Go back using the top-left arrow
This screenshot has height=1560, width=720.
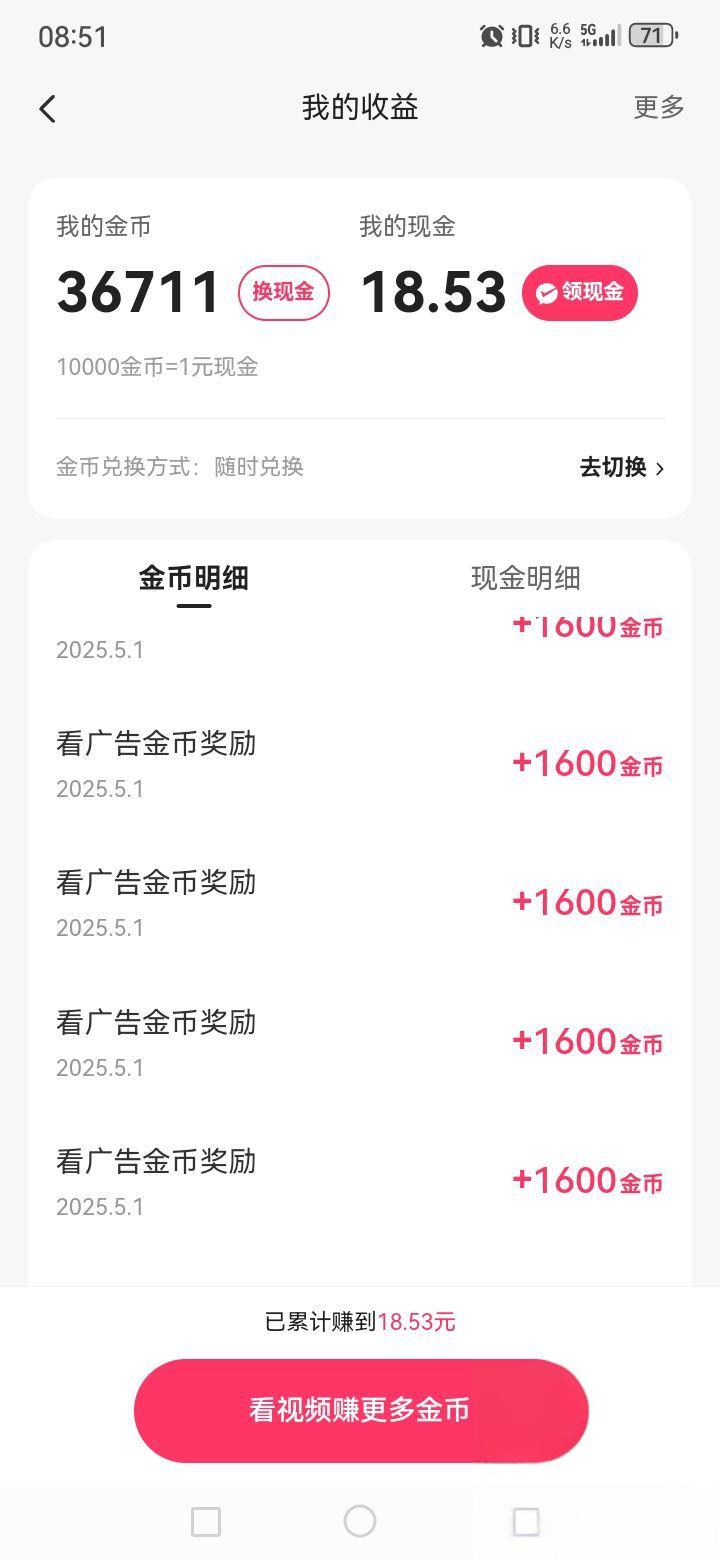47,108
